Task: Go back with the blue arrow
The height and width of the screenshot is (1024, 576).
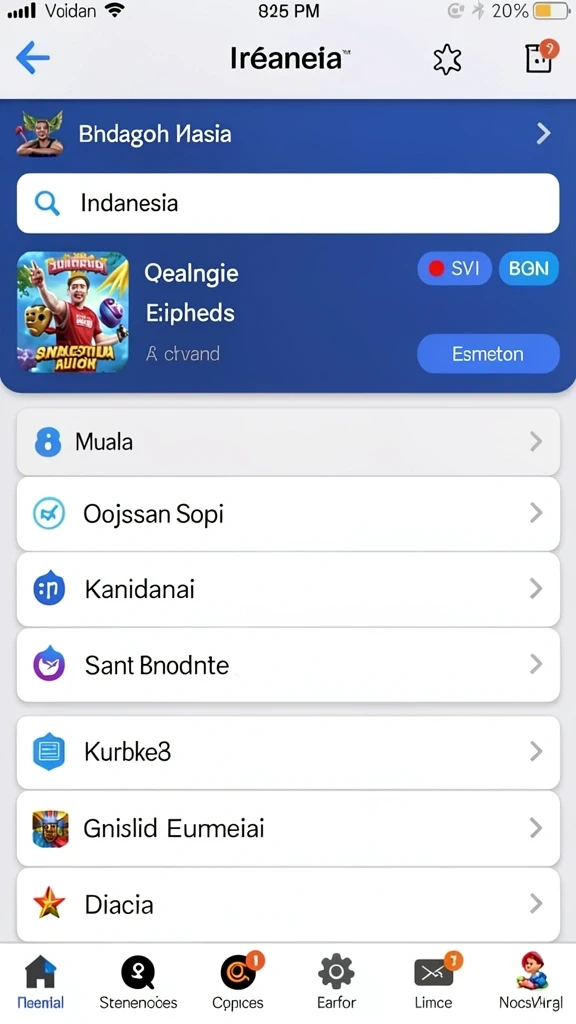Action: point(33,58)
